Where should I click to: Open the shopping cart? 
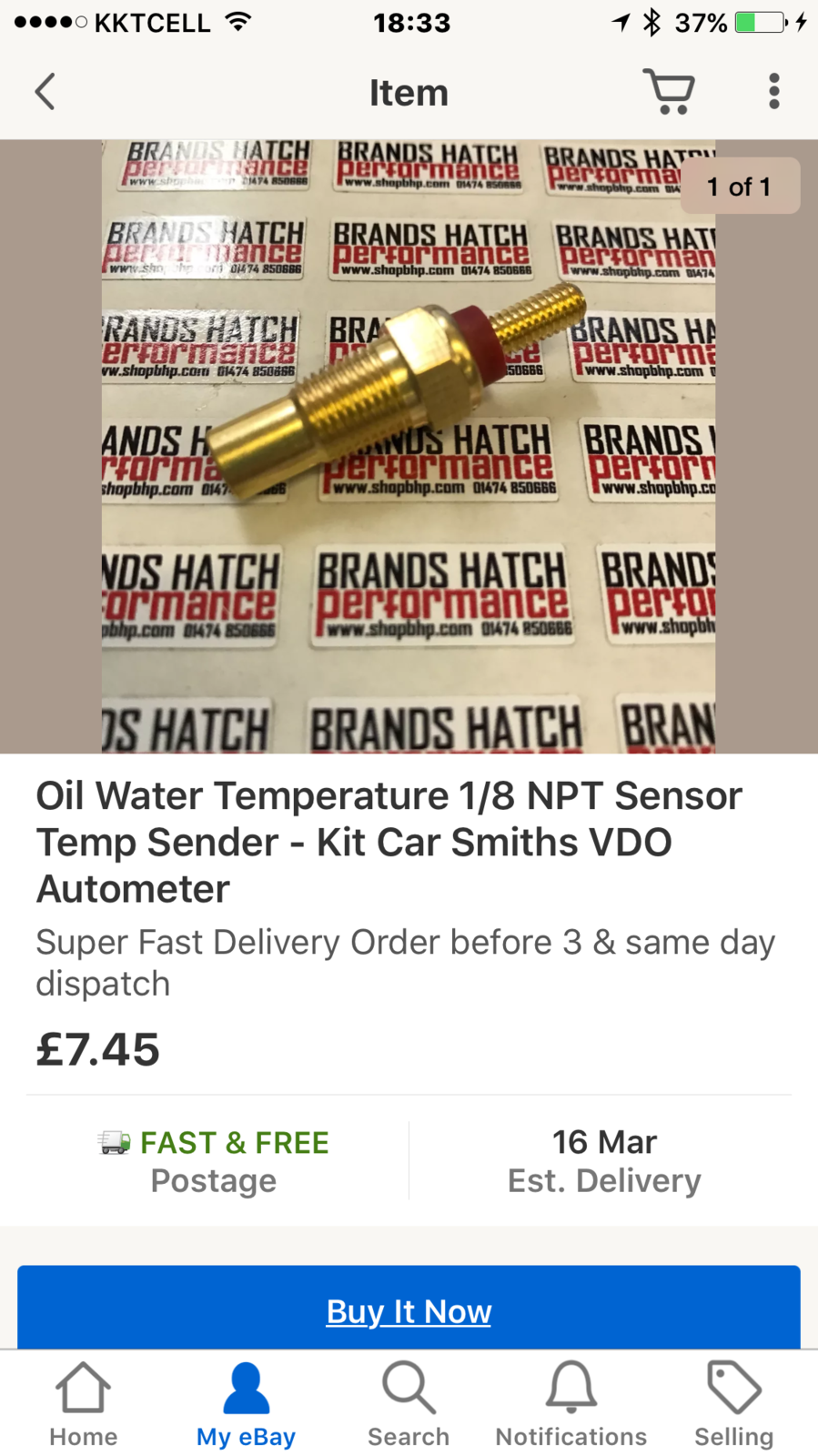coord(669,92)
